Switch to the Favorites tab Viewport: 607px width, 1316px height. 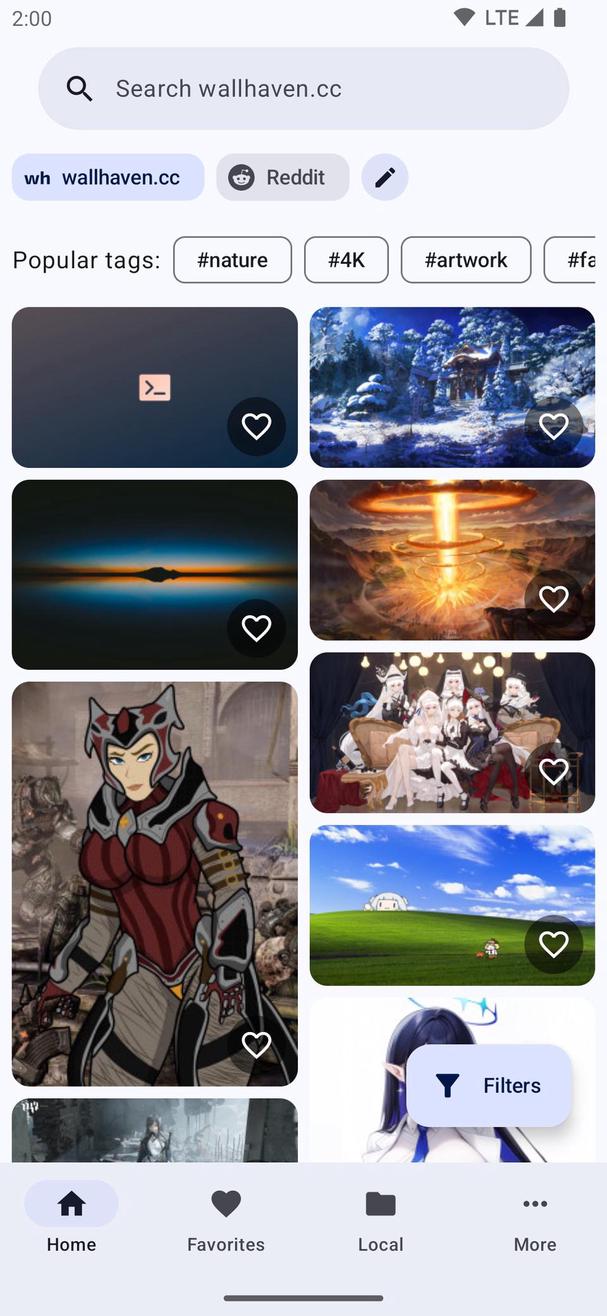click(x=226, y=1218)
